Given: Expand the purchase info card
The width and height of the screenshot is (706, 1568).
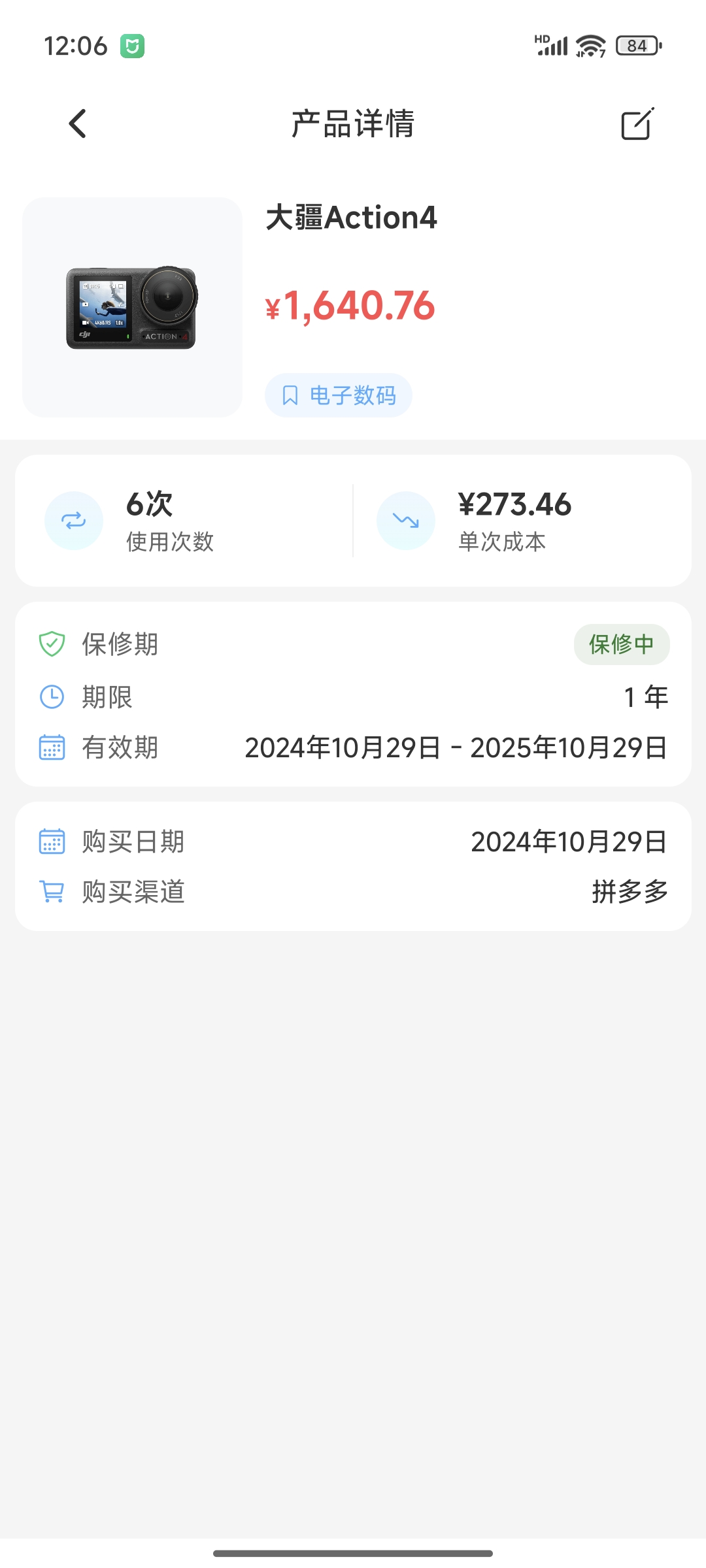Looking at the screenshot, I should click(353, 866).
